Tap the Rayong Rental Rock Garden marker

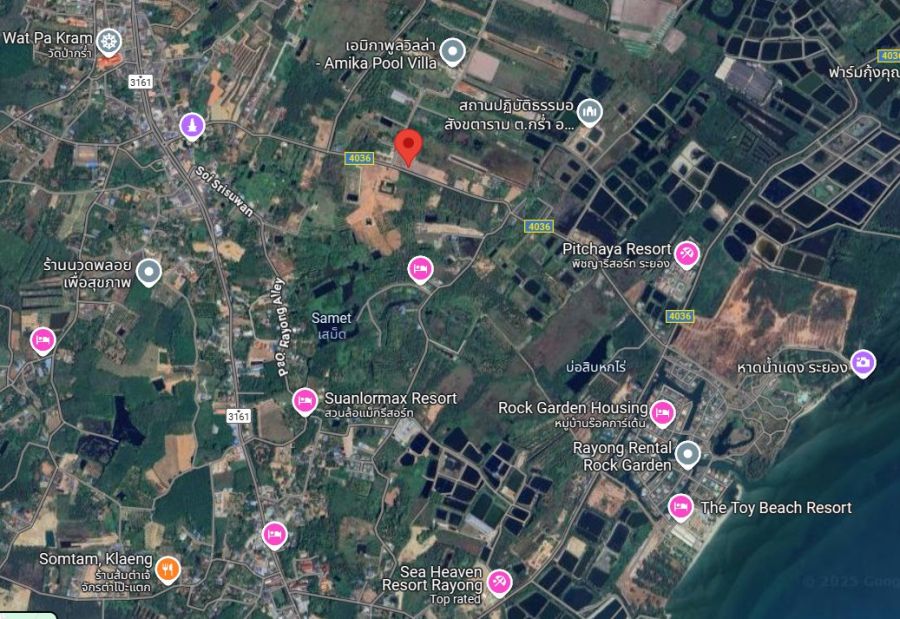click(x=687, y=455)
